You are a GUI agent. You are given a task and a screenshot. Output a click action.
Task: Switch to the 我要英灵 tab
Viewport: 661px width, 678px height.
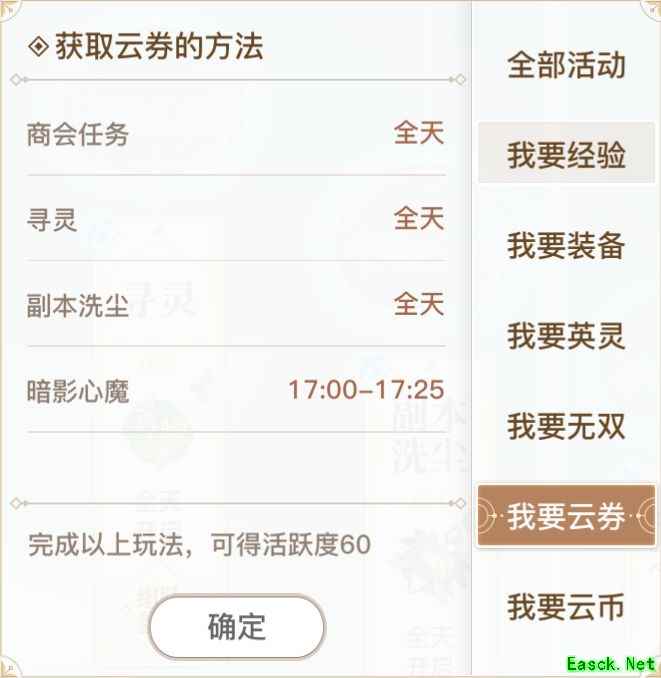(566, 336)
